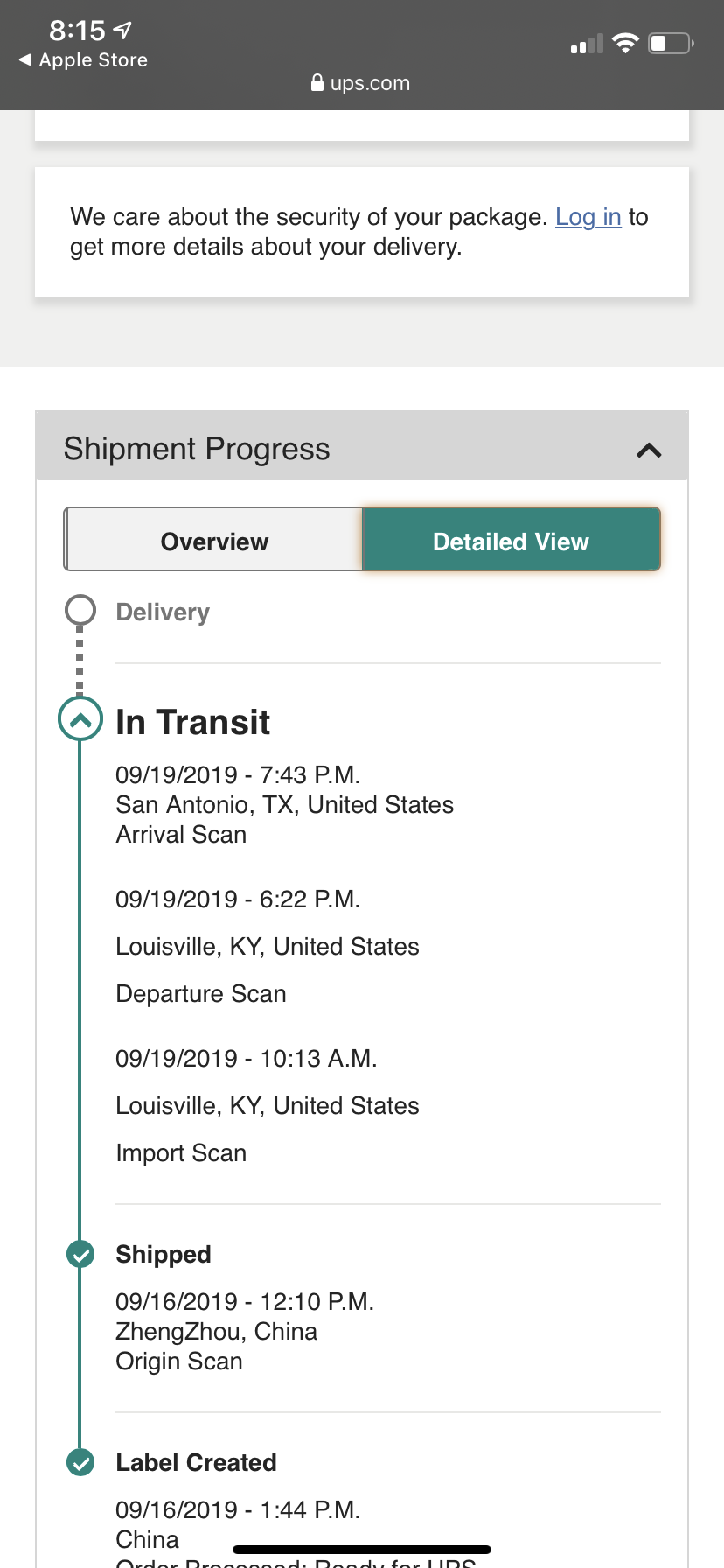Collapse the Shipment Progress section

tap(649, 451)
